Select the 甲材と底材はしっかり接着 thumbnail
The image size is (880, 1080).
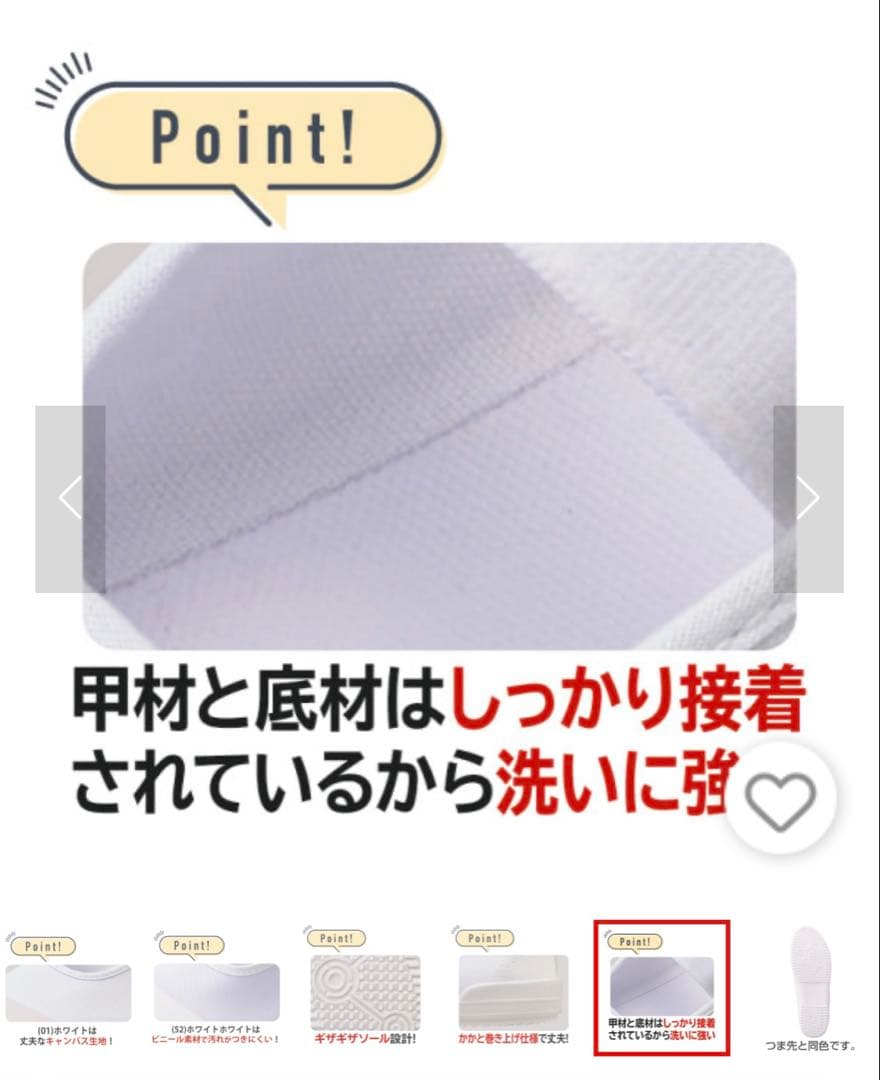point(661,988)
